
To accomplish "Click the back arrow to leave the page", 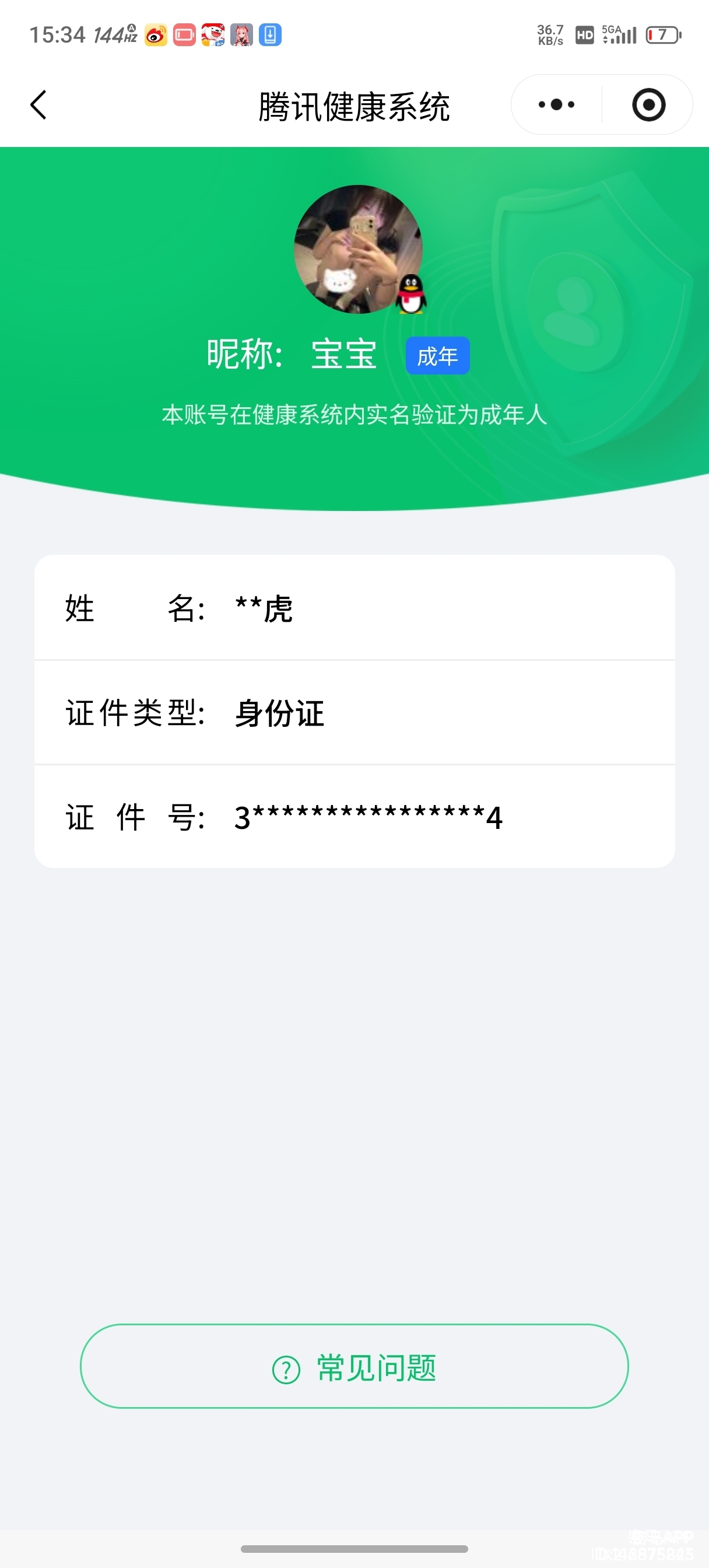I will 38,103.
